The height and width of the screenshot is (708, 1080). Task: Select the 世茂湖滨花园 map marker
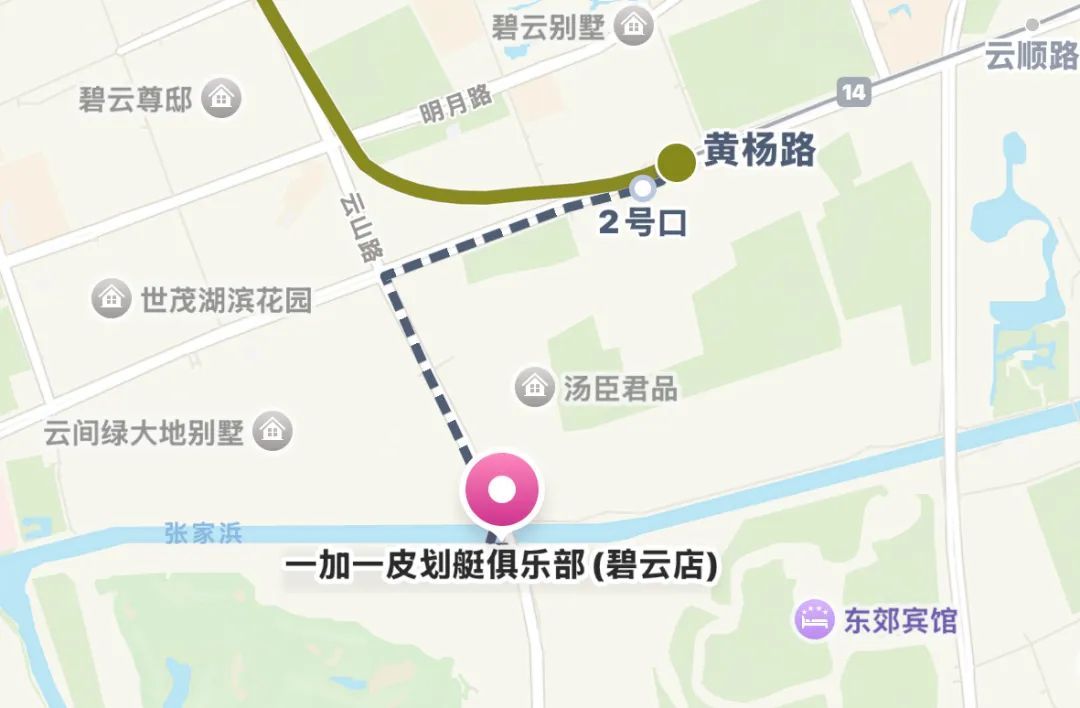(x=111, y=298)
